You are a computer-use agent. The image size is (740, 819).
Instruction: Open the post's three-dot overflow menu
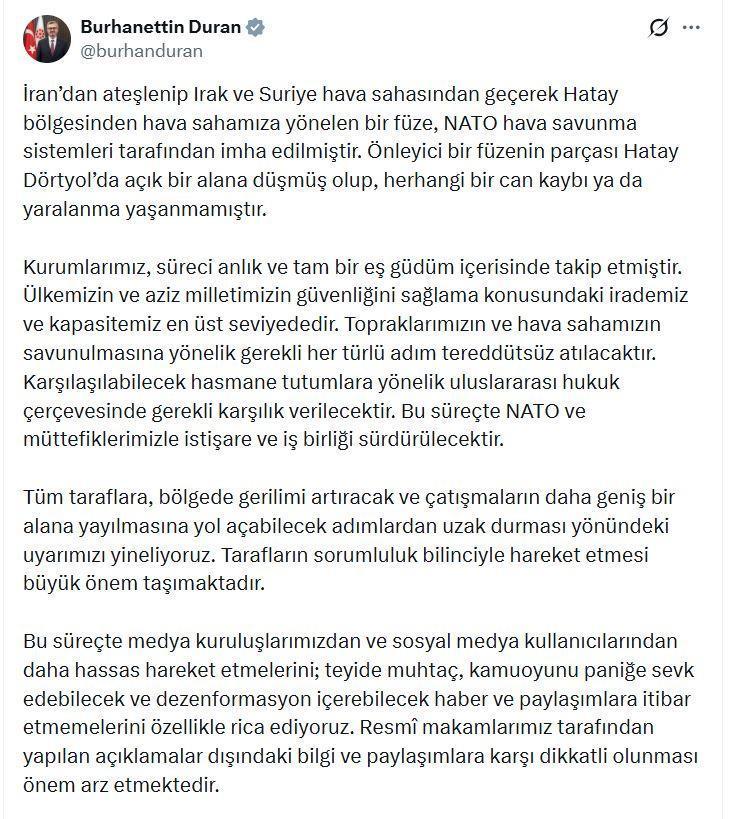point(691,28)
